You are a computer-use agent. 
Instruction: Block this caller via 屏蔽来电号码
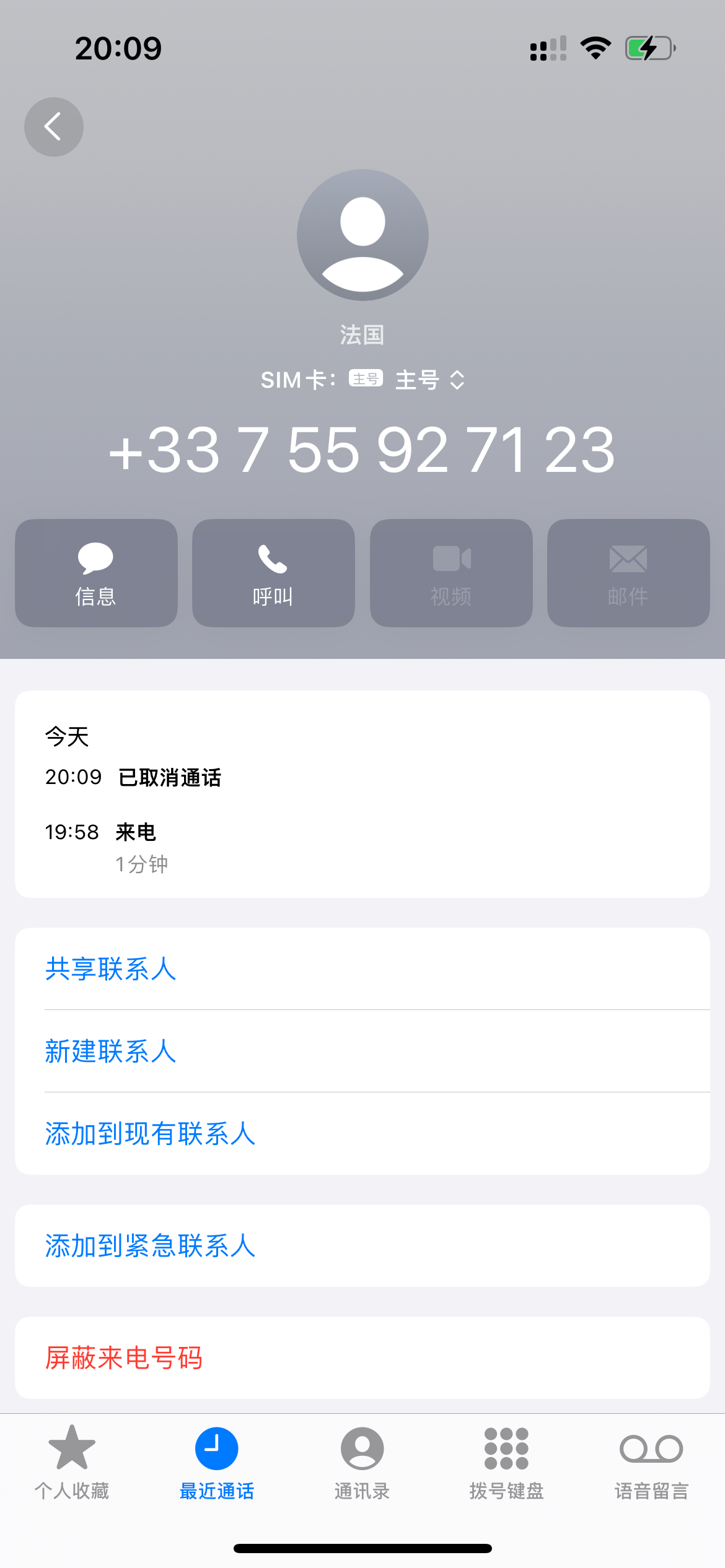click(x=362, y=1357)
